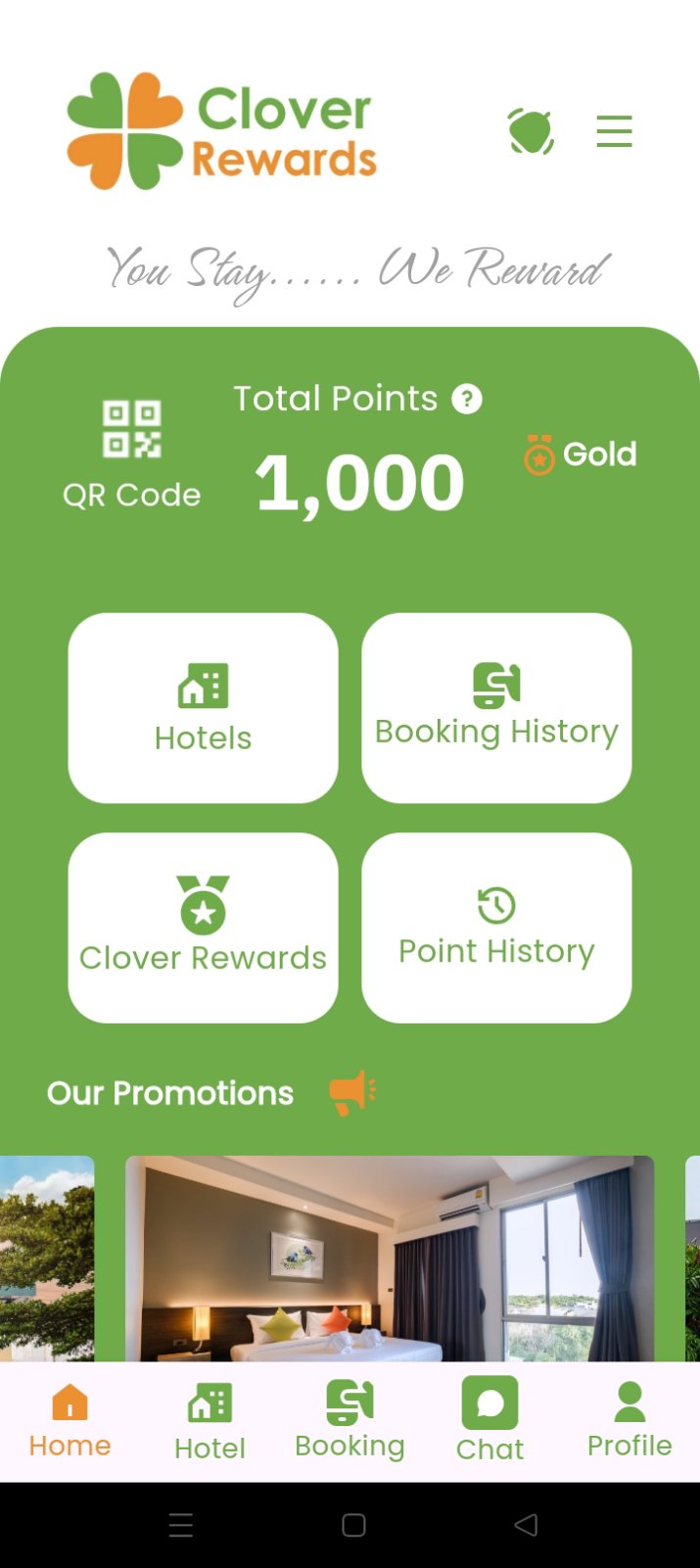Tap the Total Points help icon
The image size is (700, 1568).
pyautogui.click(x=467, y=400)
